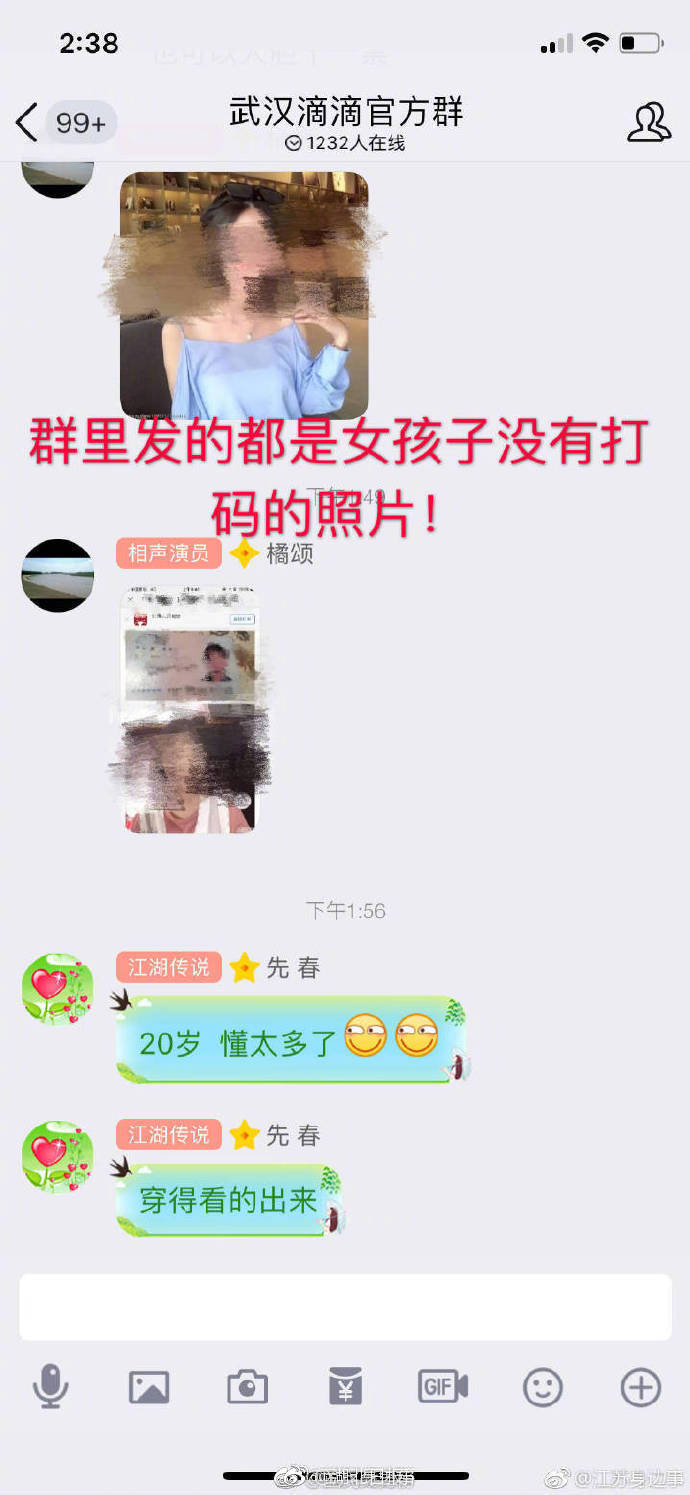Tap the microphone for voice input
690x1495 pixels.
tap(50, 1387)
